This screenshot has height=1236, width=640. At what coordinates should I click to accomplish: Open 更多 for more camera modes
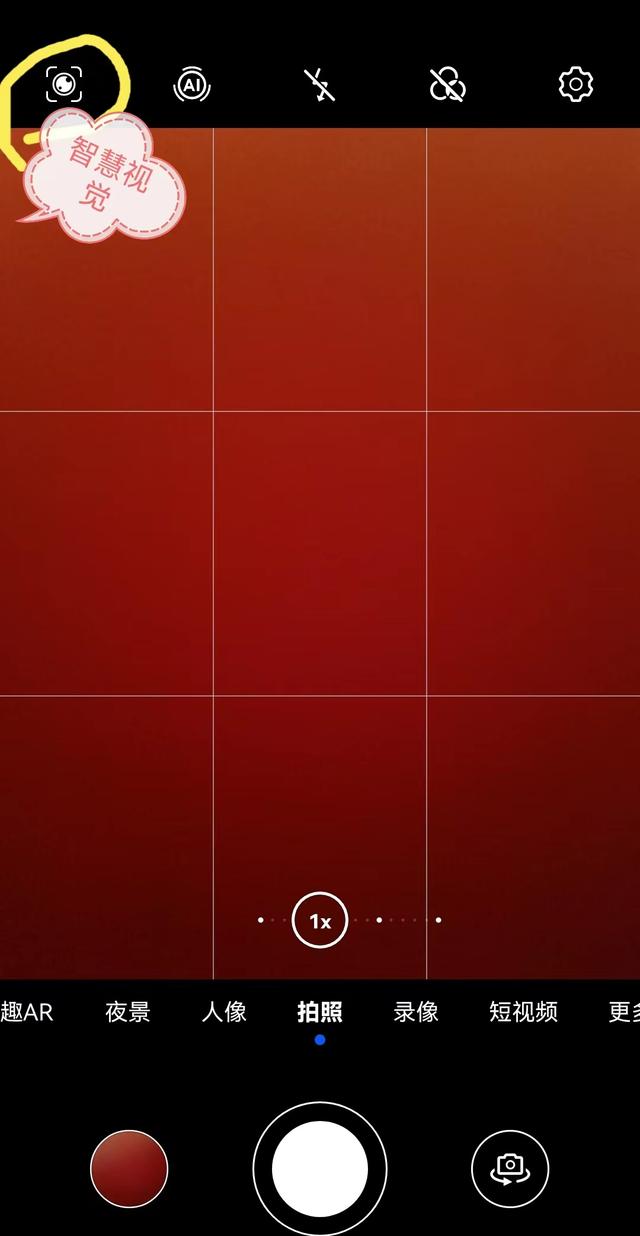(623, 1012)
